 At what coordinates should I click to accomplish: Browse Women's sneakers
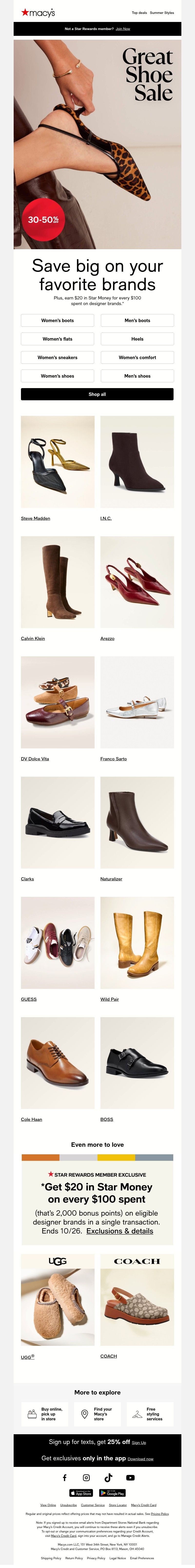tap(57, 357)
